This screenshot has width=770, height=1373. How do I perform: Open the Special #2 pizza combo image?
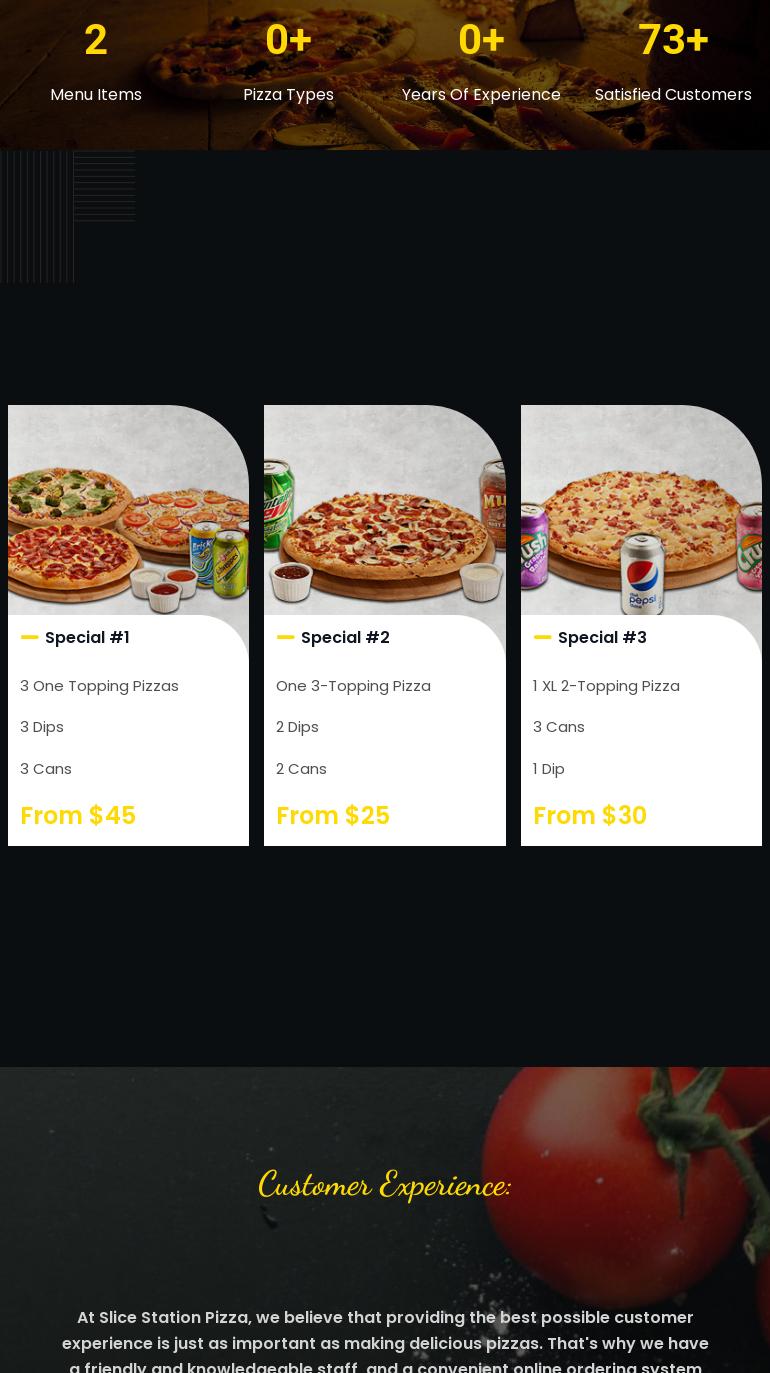385,510
